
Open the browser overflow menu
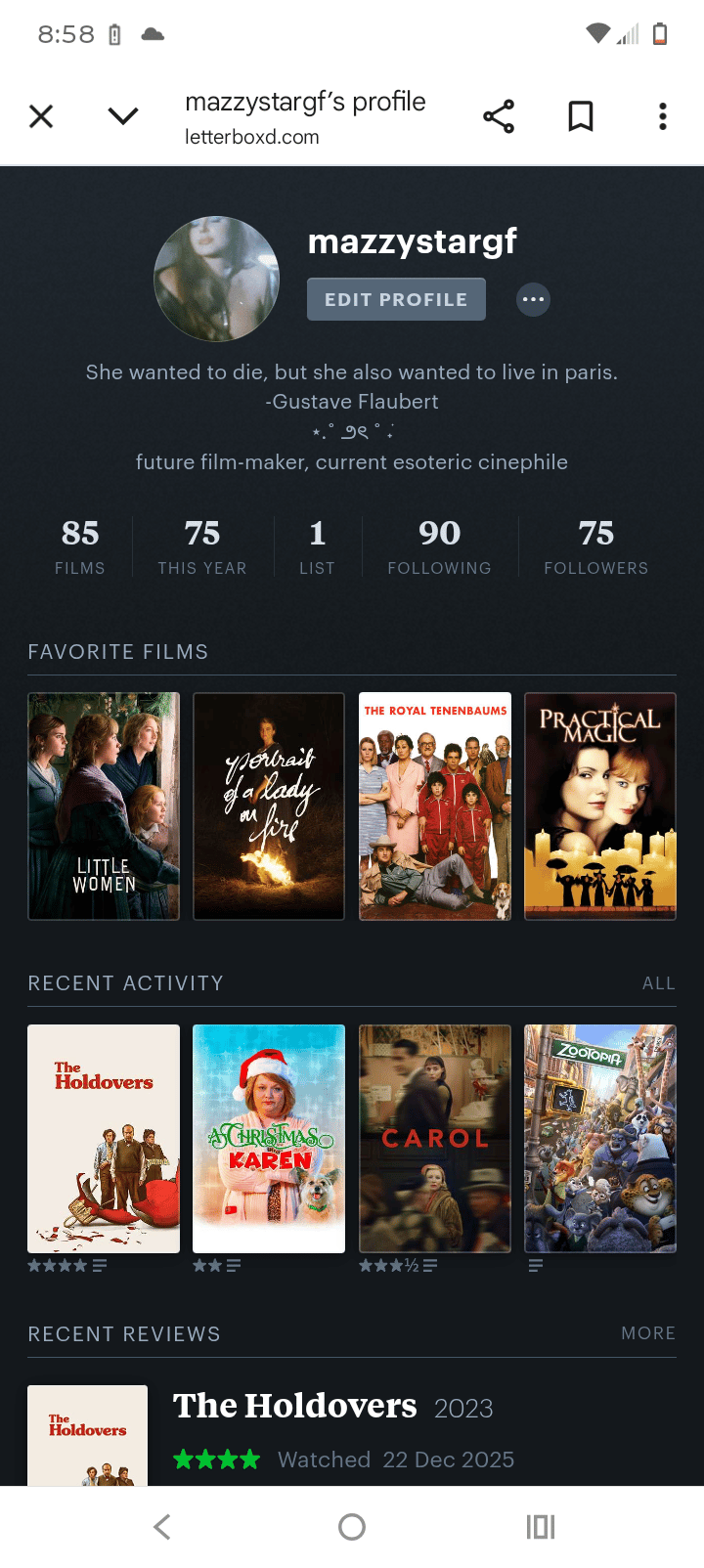coord(663,116)
